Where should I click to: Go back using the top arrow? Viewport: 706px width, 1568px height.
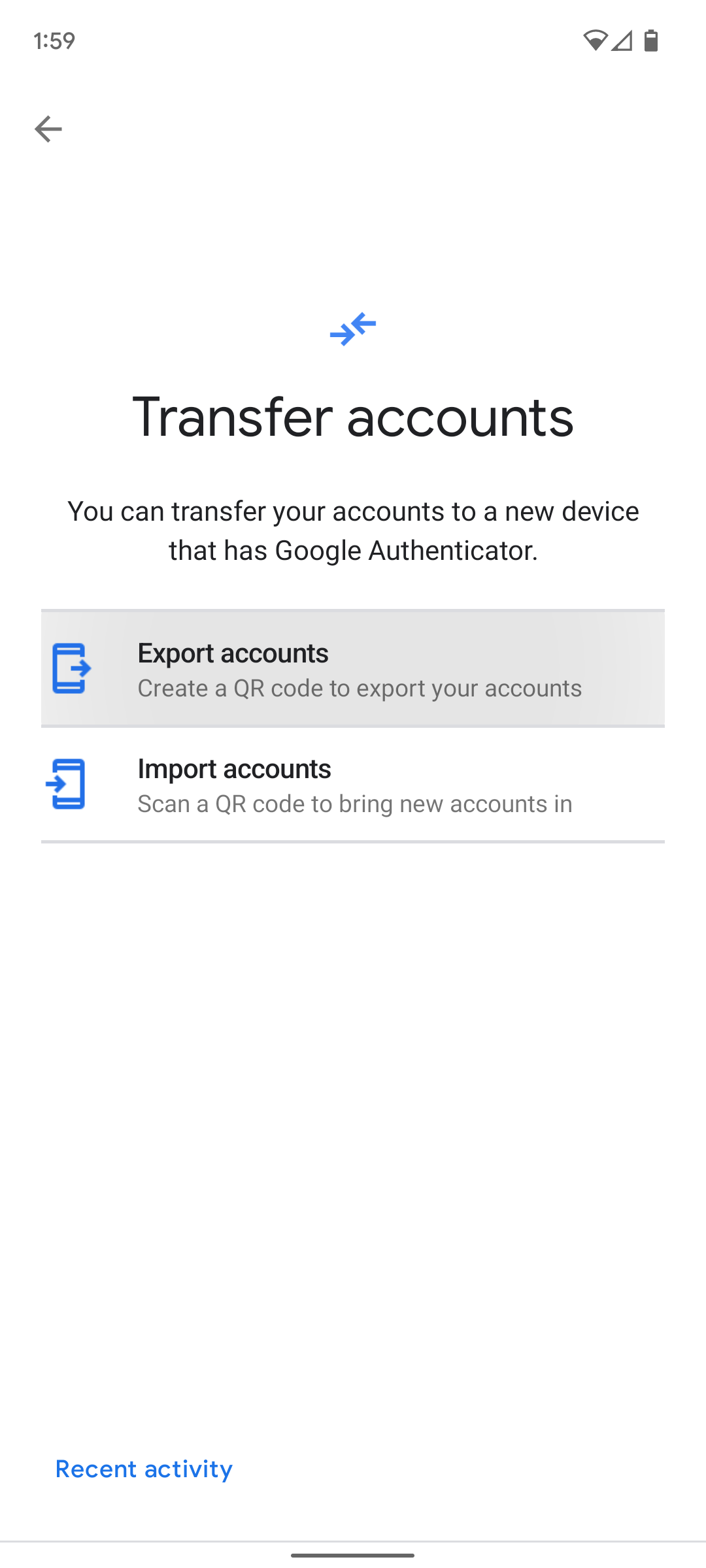[x=48, y=129]
